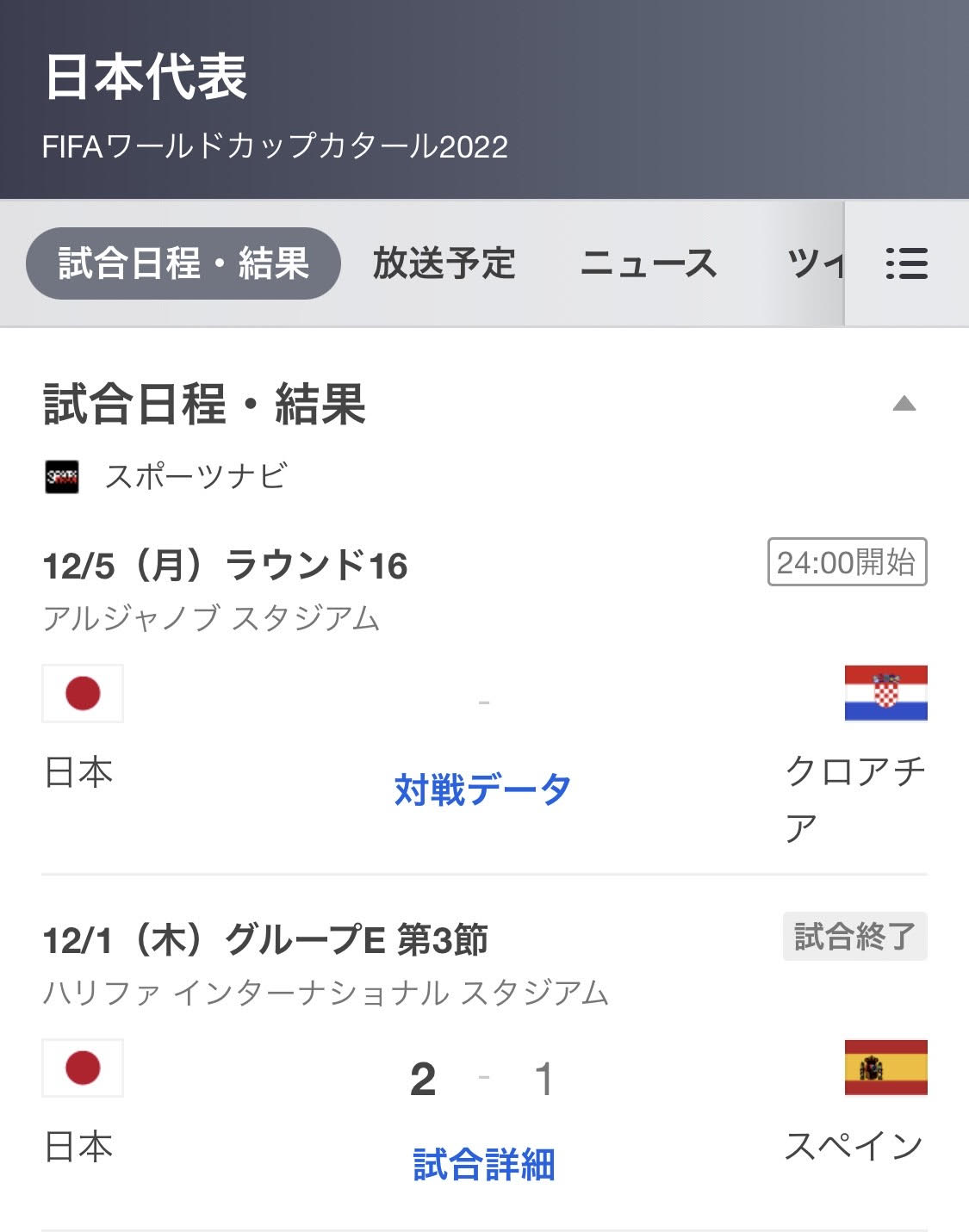Open the 対戦データ link for Japan vs Croatia

click(x=482, y=789)
